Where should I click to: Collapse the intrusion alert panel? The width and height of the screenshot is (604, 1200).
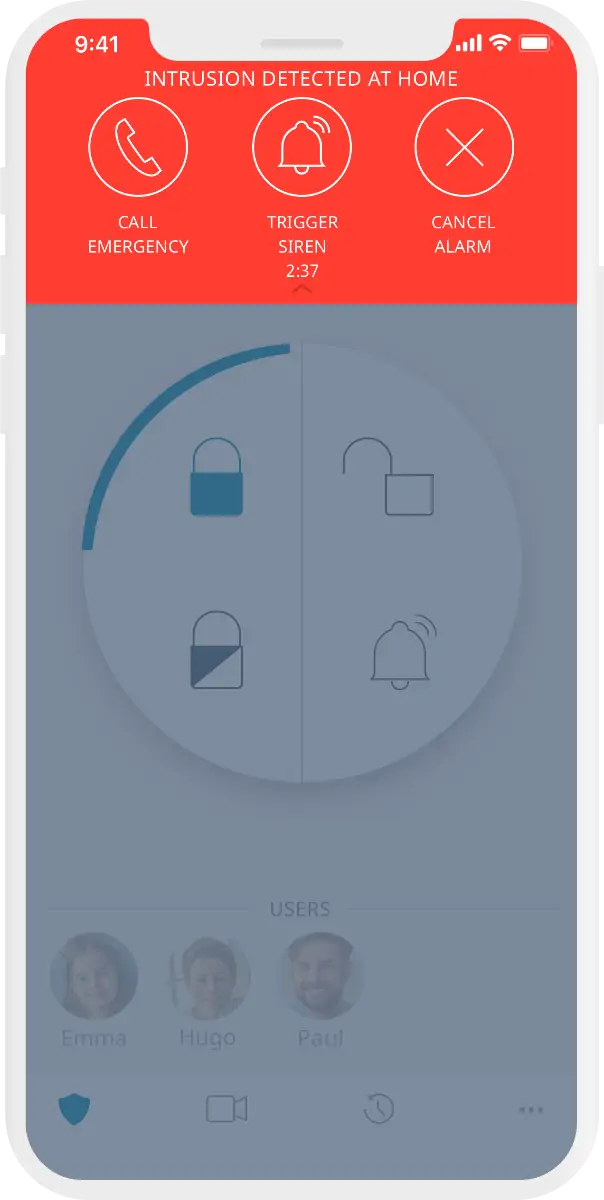pos(302,289)
